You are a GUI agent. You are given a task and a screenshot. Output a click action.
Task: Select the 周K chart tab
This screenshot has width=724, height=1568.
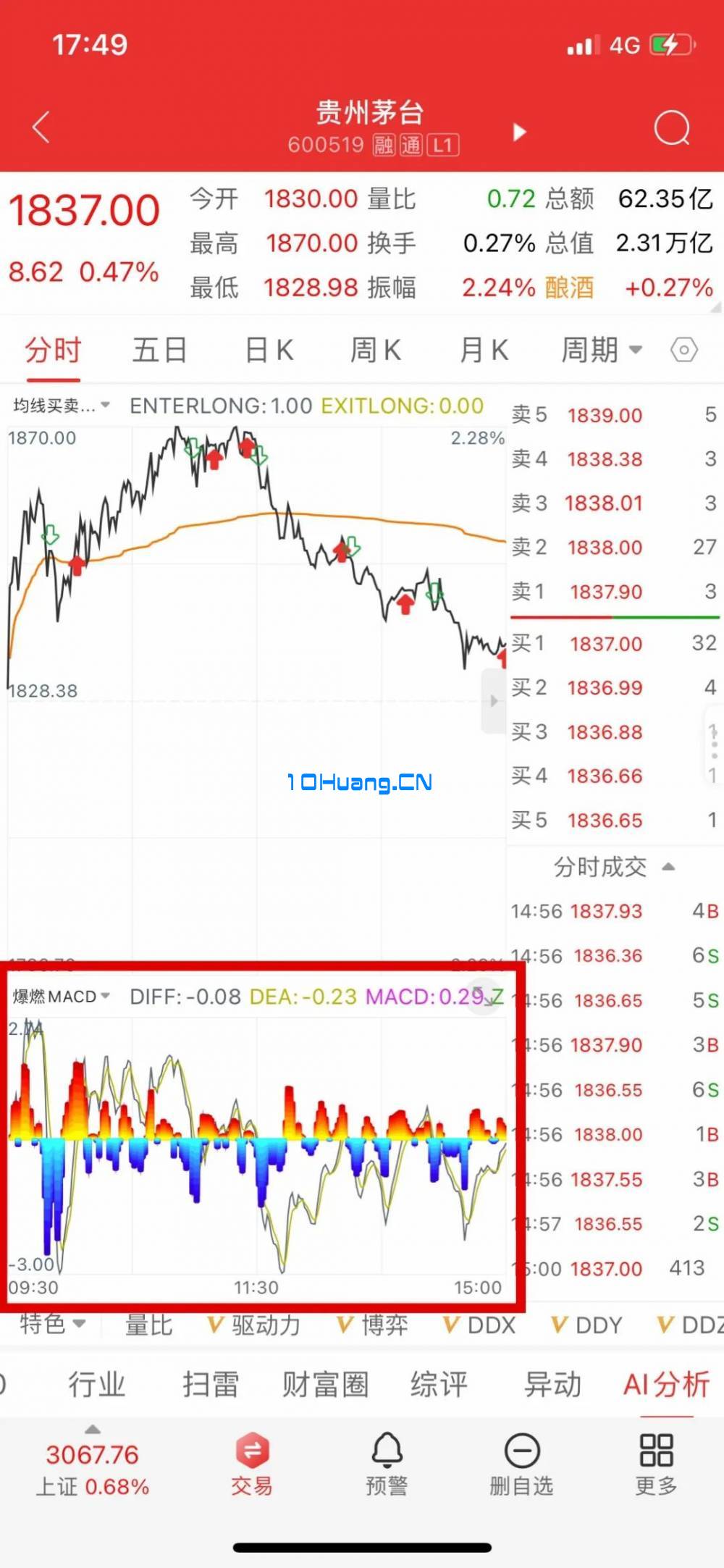click(376, 351)
